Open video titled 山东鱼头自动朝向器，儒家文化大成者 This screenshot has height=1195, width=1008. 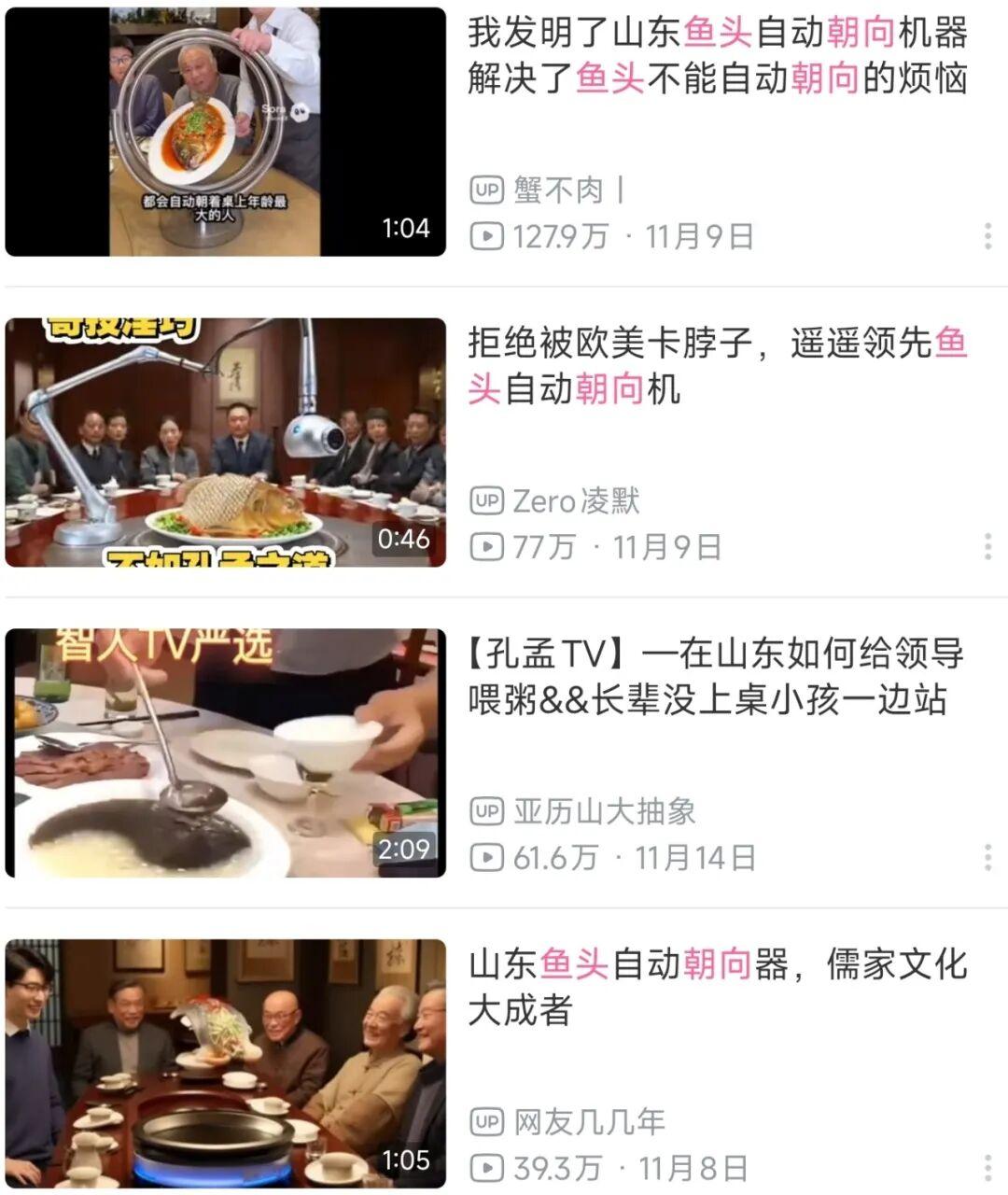click(x=717, y=987)
